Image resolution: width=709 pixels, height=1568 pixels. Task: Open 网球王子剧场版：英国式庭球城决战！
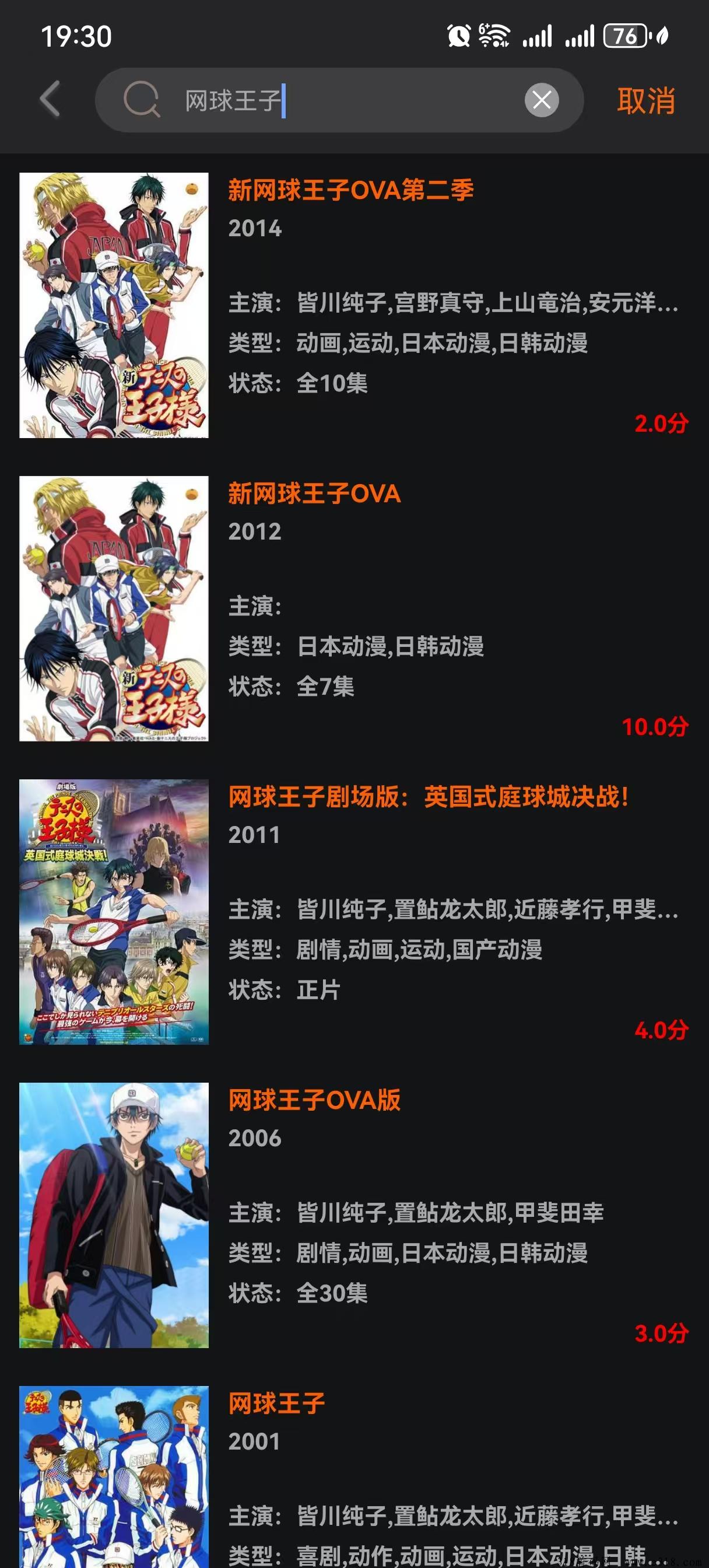(429, 797)
